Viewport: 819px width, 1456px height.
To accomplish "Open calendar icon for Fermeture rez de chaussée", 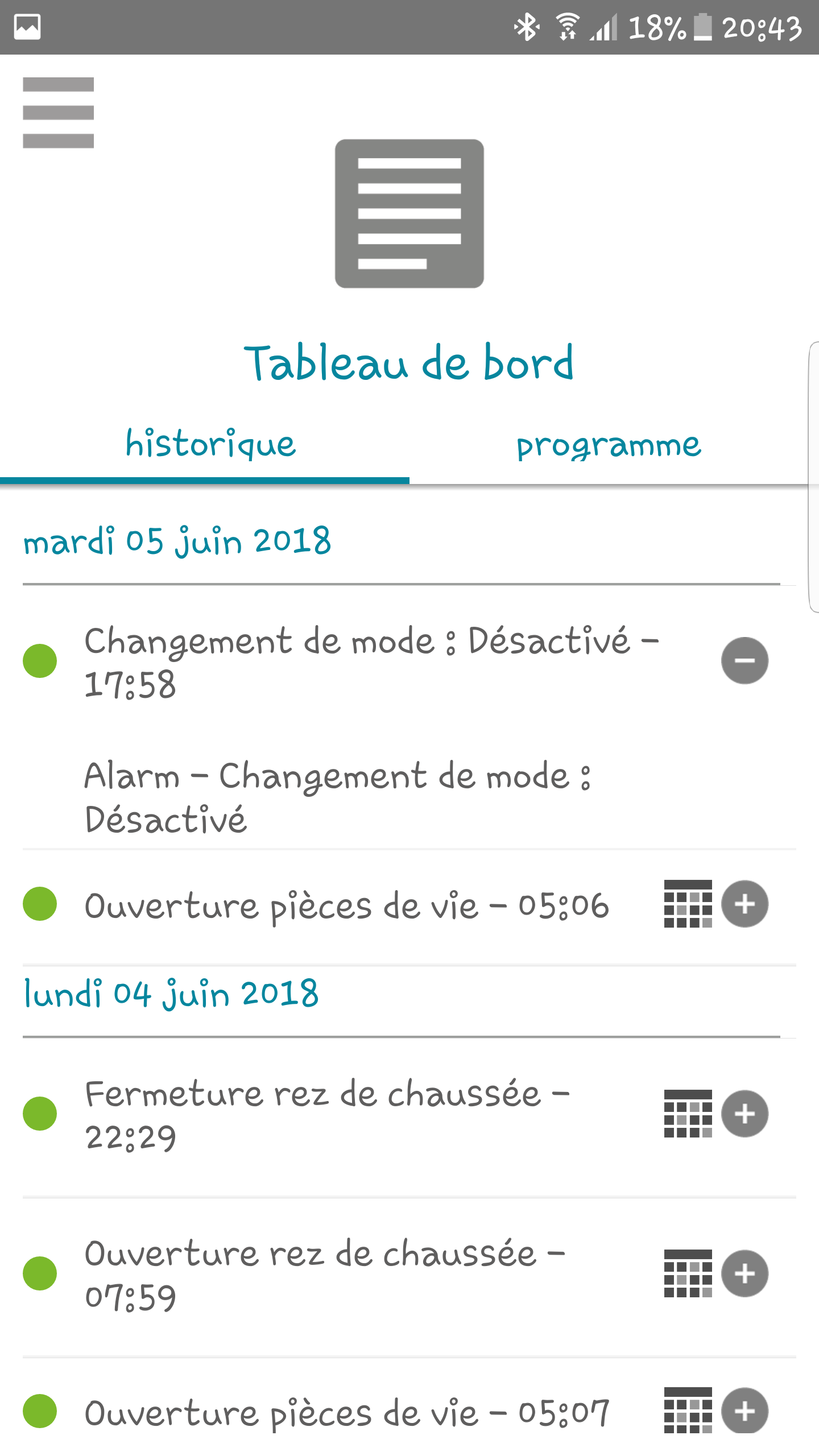I will tap(688, 1114).
